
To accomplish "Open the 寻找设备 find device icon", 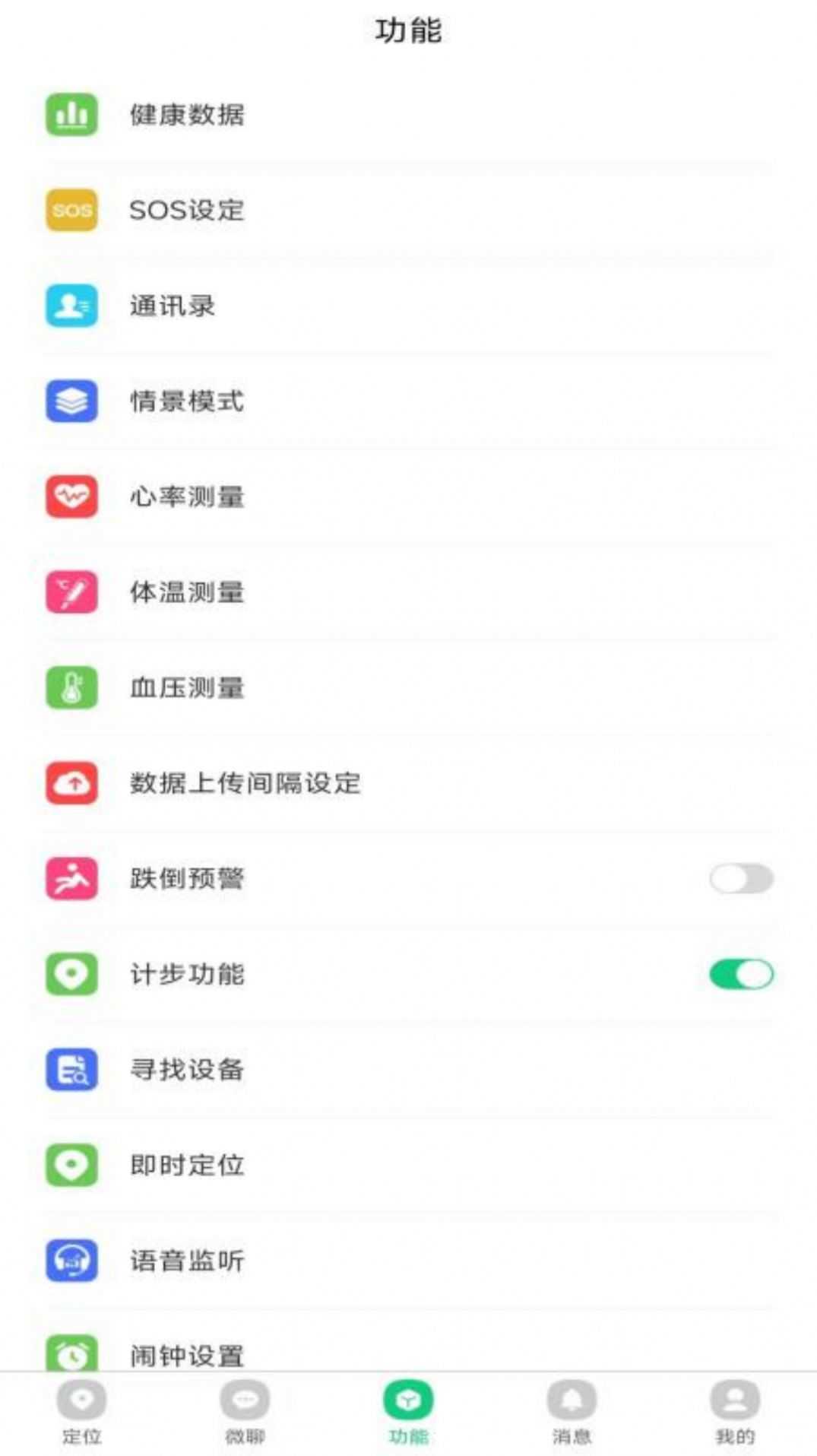I will 71,1071.
